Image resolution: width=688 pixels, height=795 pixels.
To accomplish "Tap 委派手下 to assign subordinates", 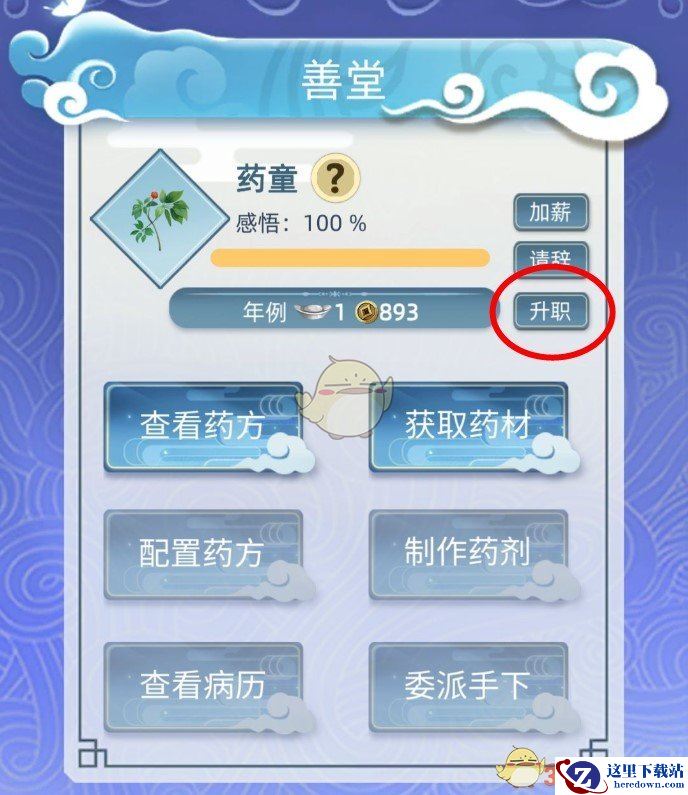I will 467,685.
